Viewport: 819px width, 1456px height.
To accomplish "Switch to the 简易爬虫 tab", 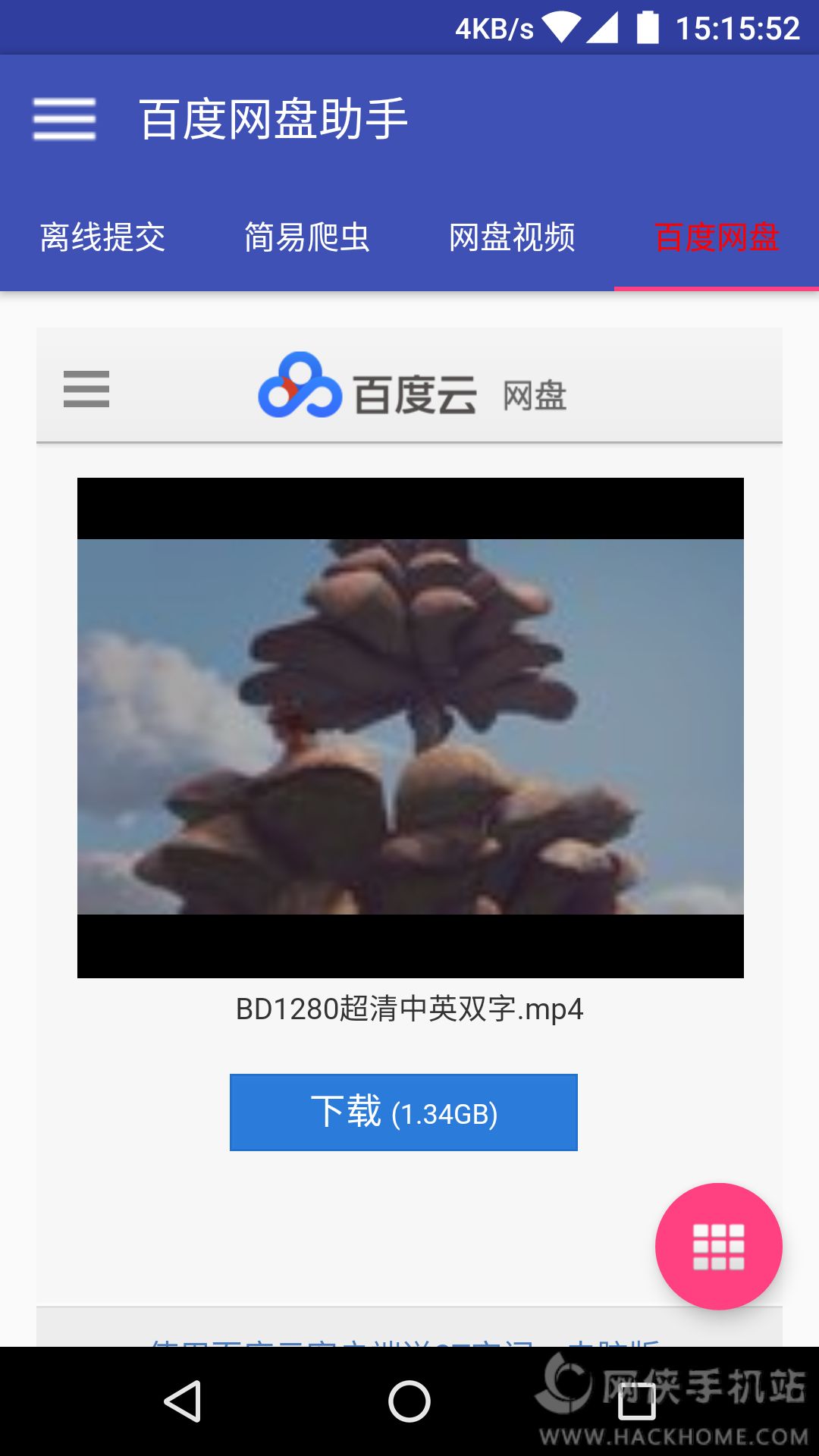I will (307, 237).
